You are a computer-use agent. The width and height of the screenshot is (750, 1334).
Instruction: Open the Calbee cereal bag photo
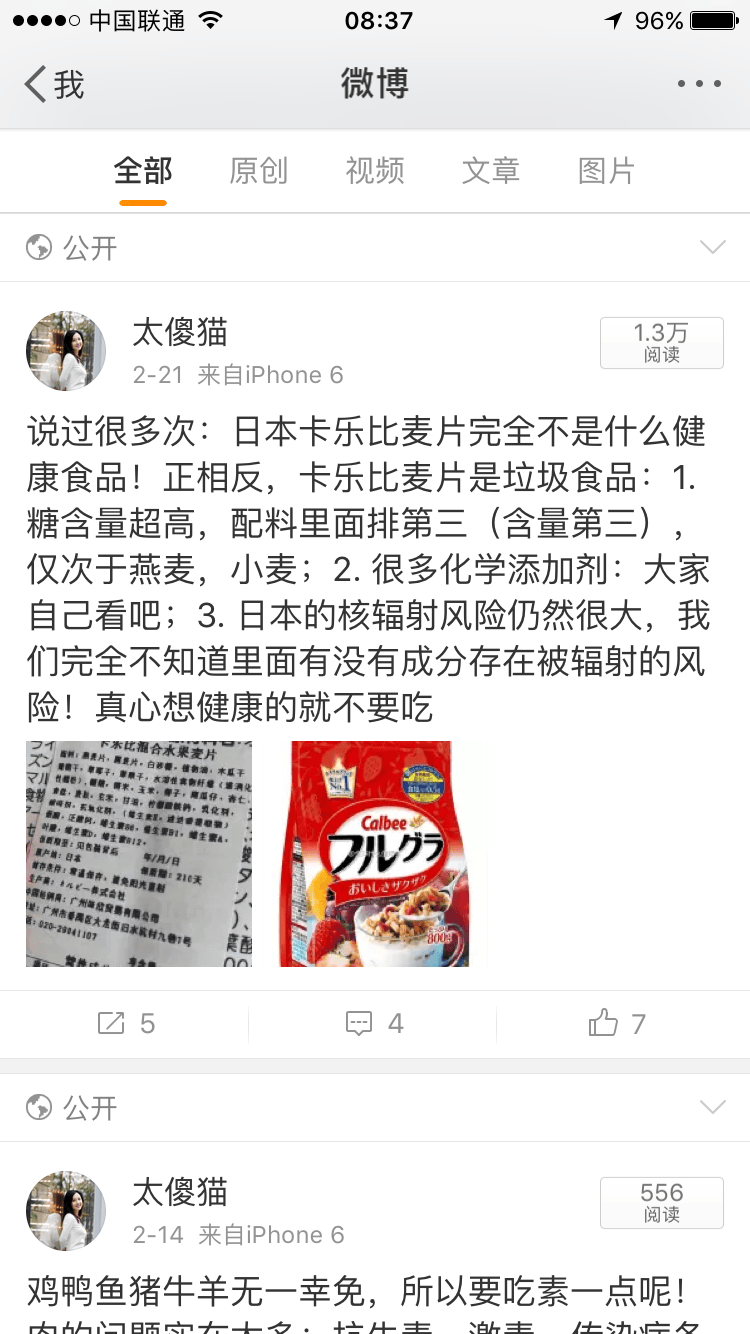coord(374,853)
